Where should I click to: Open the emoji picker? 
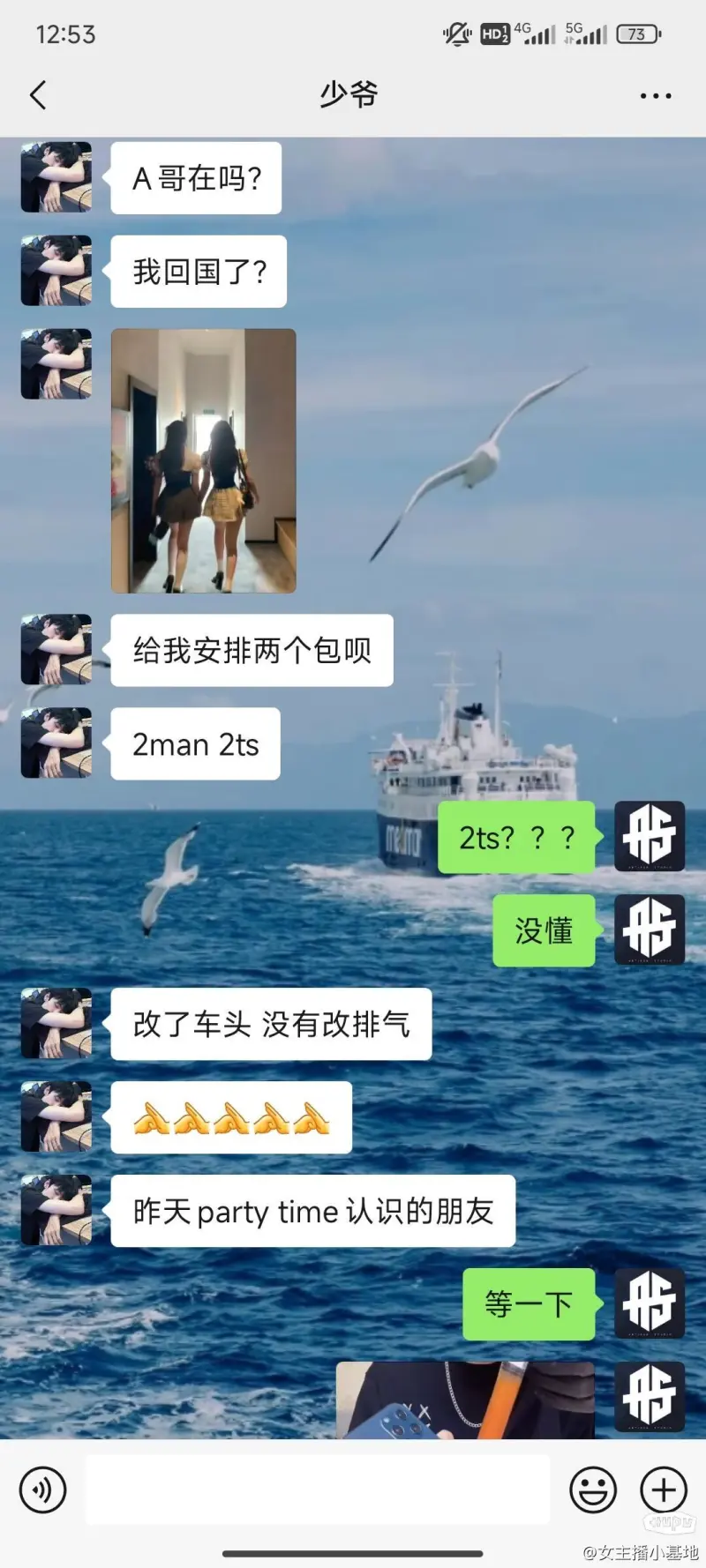592,1490
